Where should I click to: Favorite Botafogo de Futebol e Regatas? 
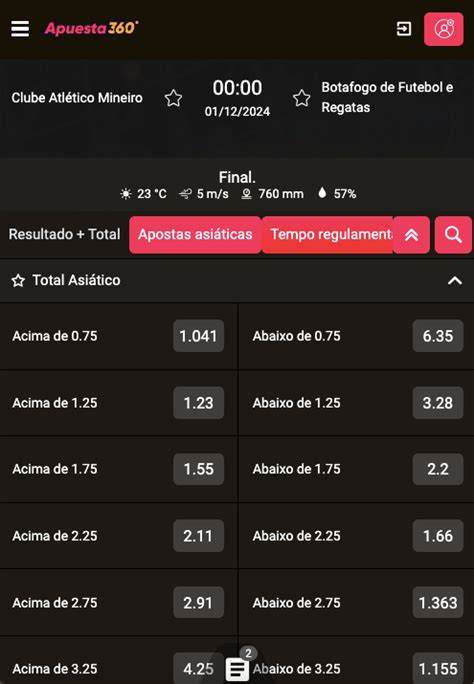tap(301, 98)
